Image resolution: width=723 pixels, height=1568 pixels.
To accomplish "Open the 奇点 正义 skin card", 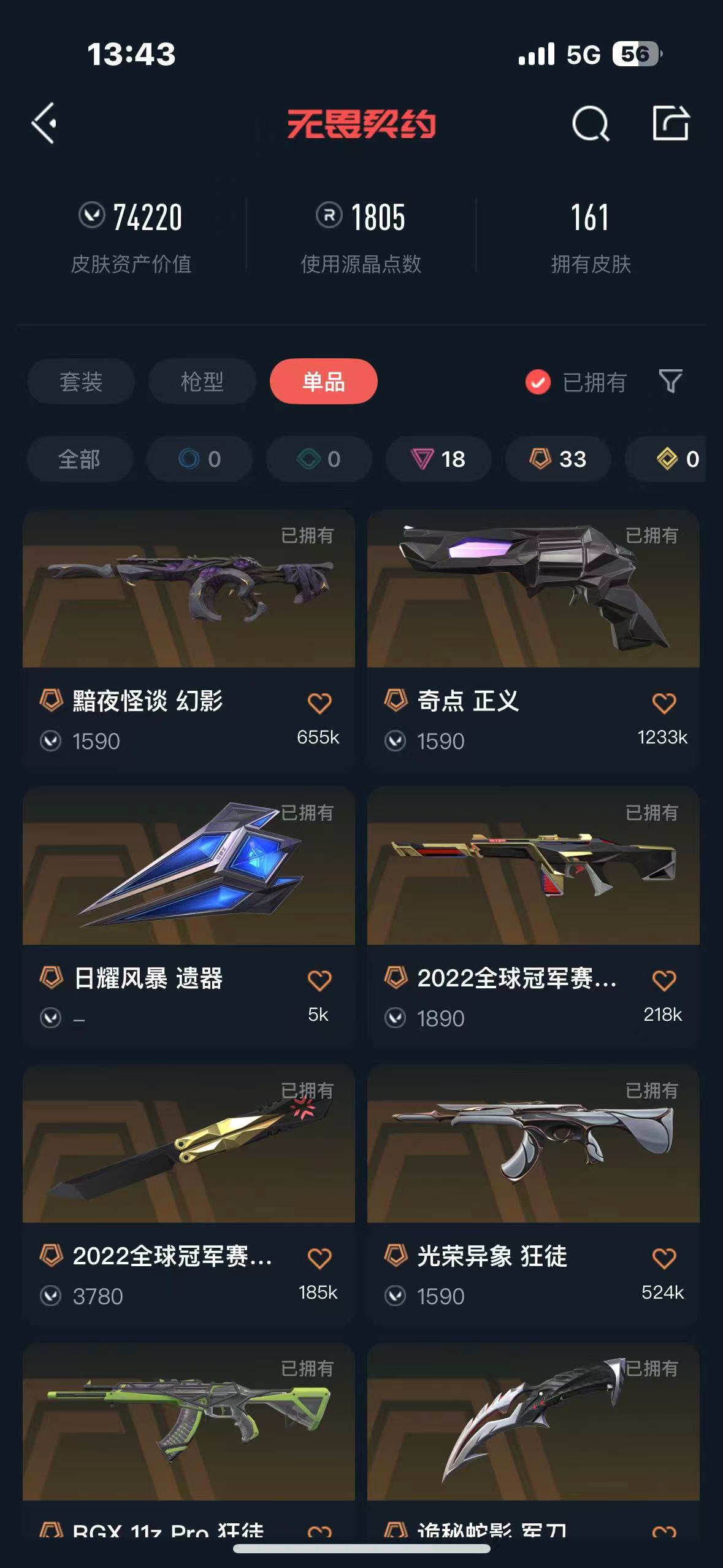I will coord(533,590).
